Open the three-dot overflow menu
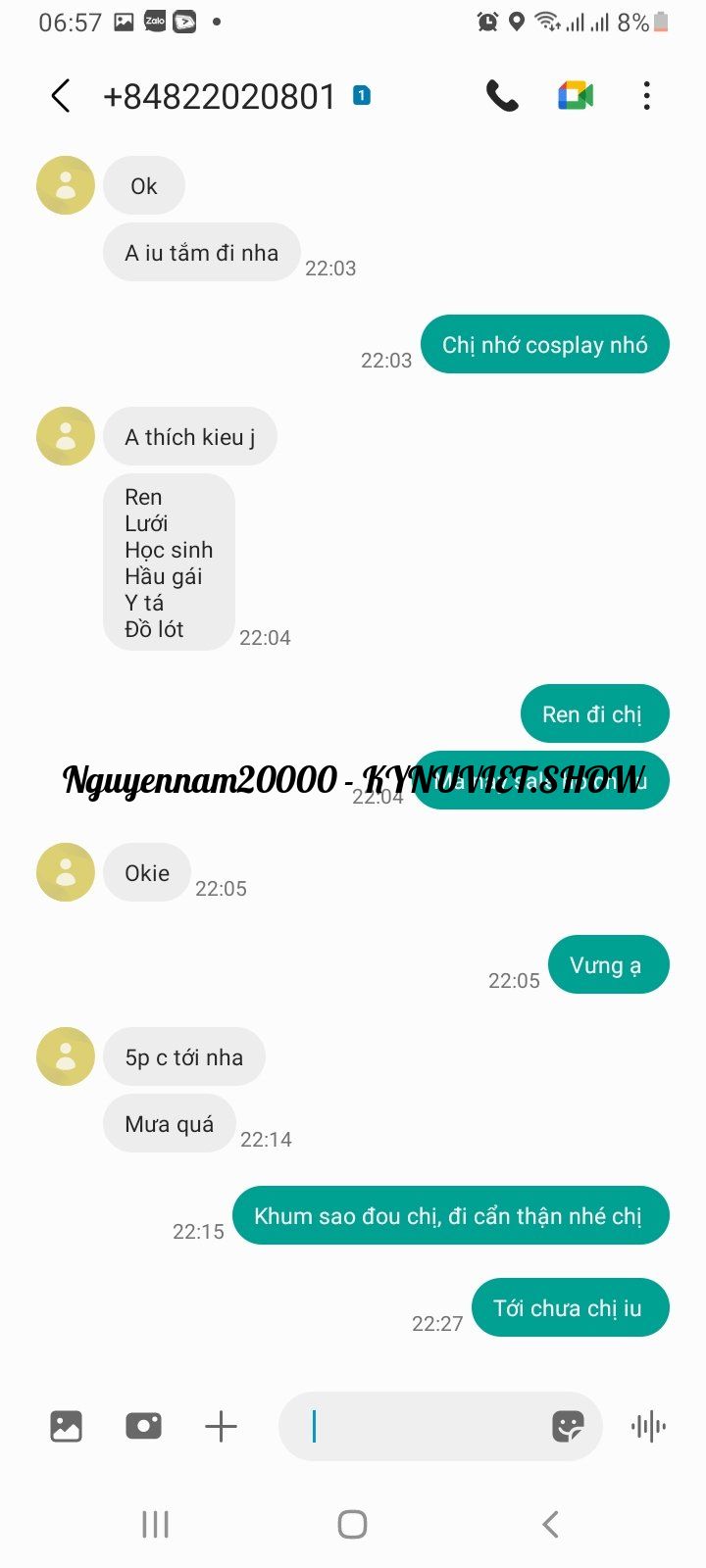The height and width of the screenshot is (1568, 706). [646, 96]
